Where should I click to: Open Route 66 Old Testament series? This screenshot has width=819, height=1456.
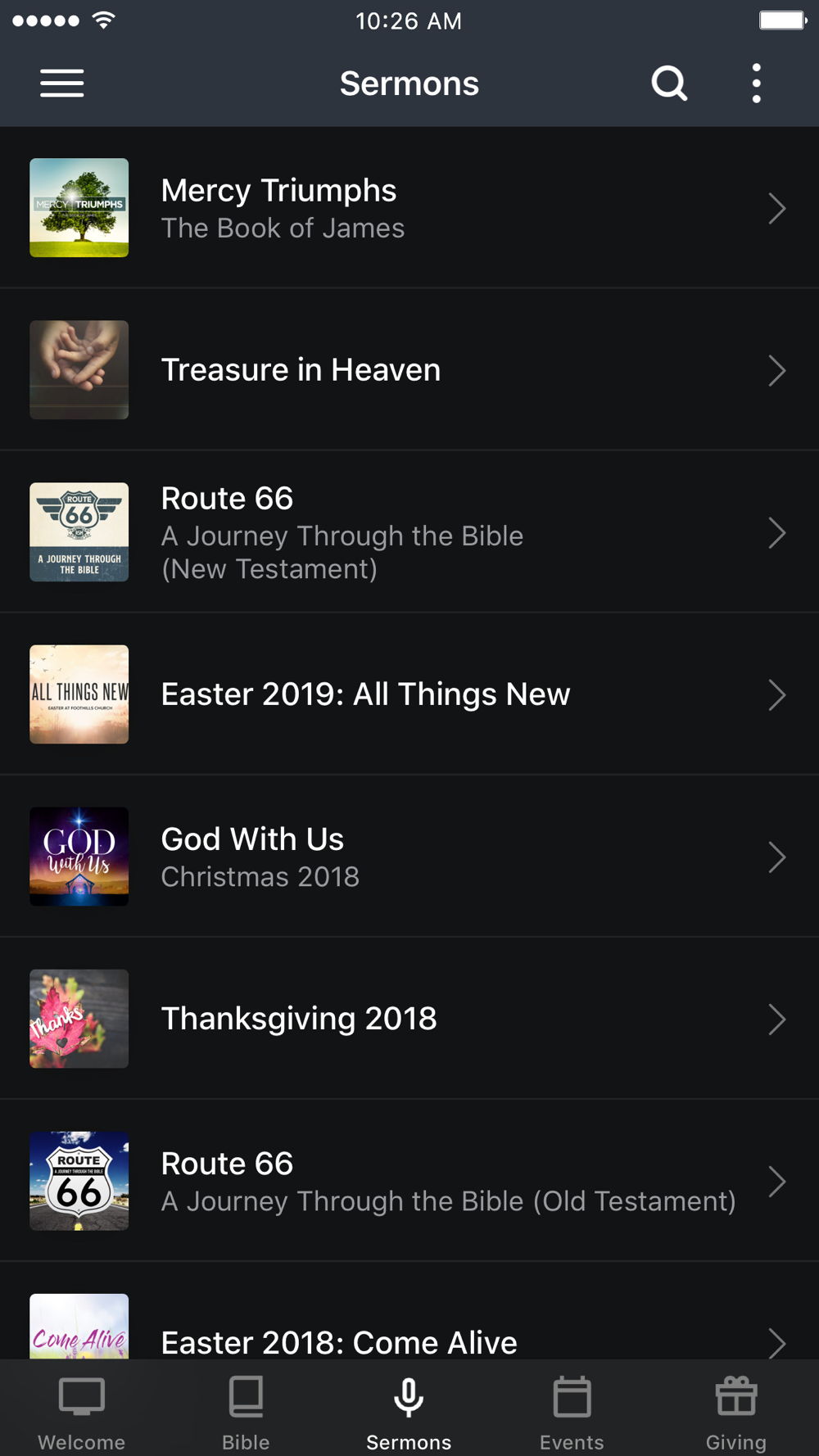coord(409,1181)
